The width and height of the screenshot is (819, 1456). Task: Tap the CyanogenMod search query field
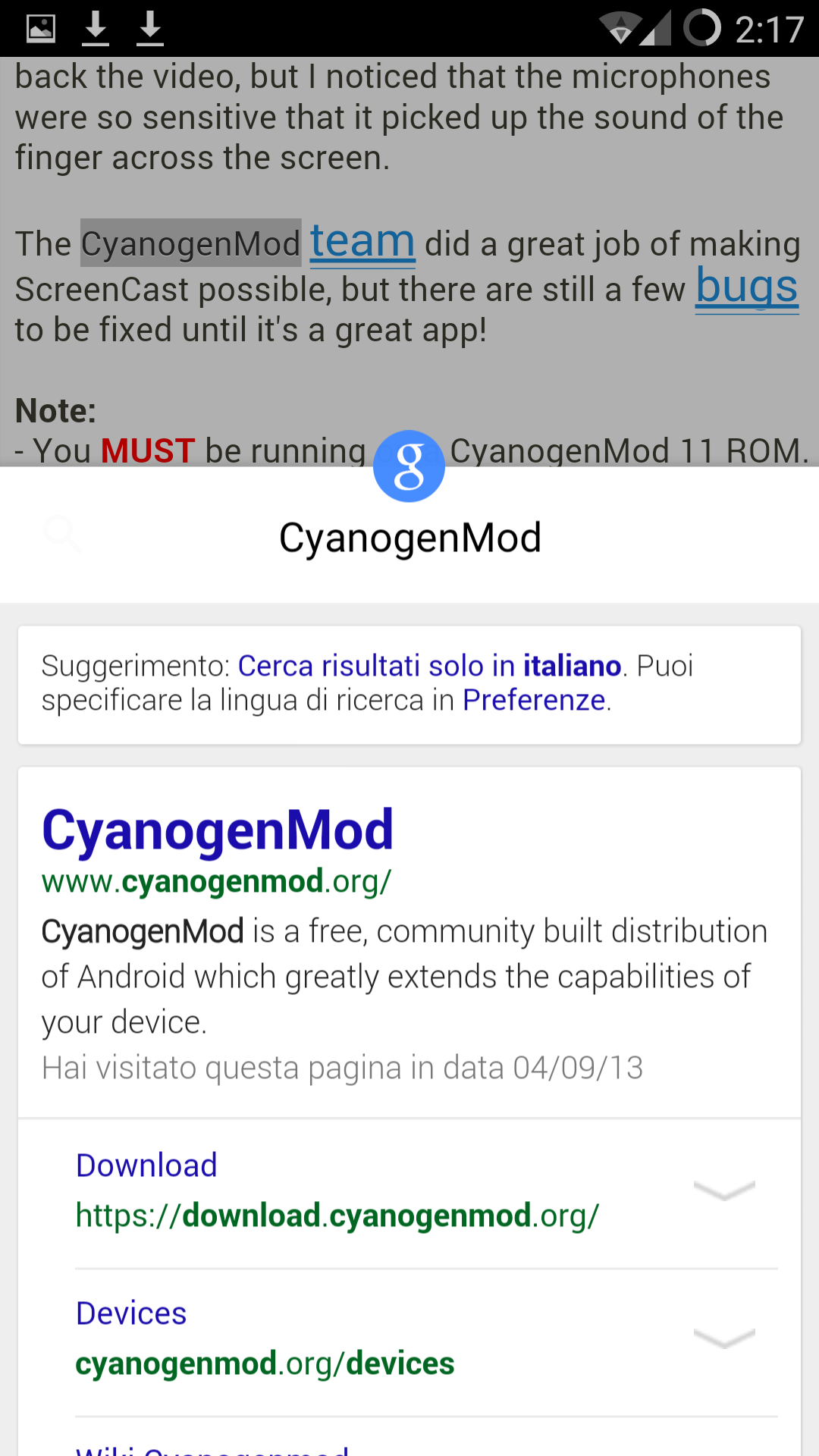click(x=409, y=538)
